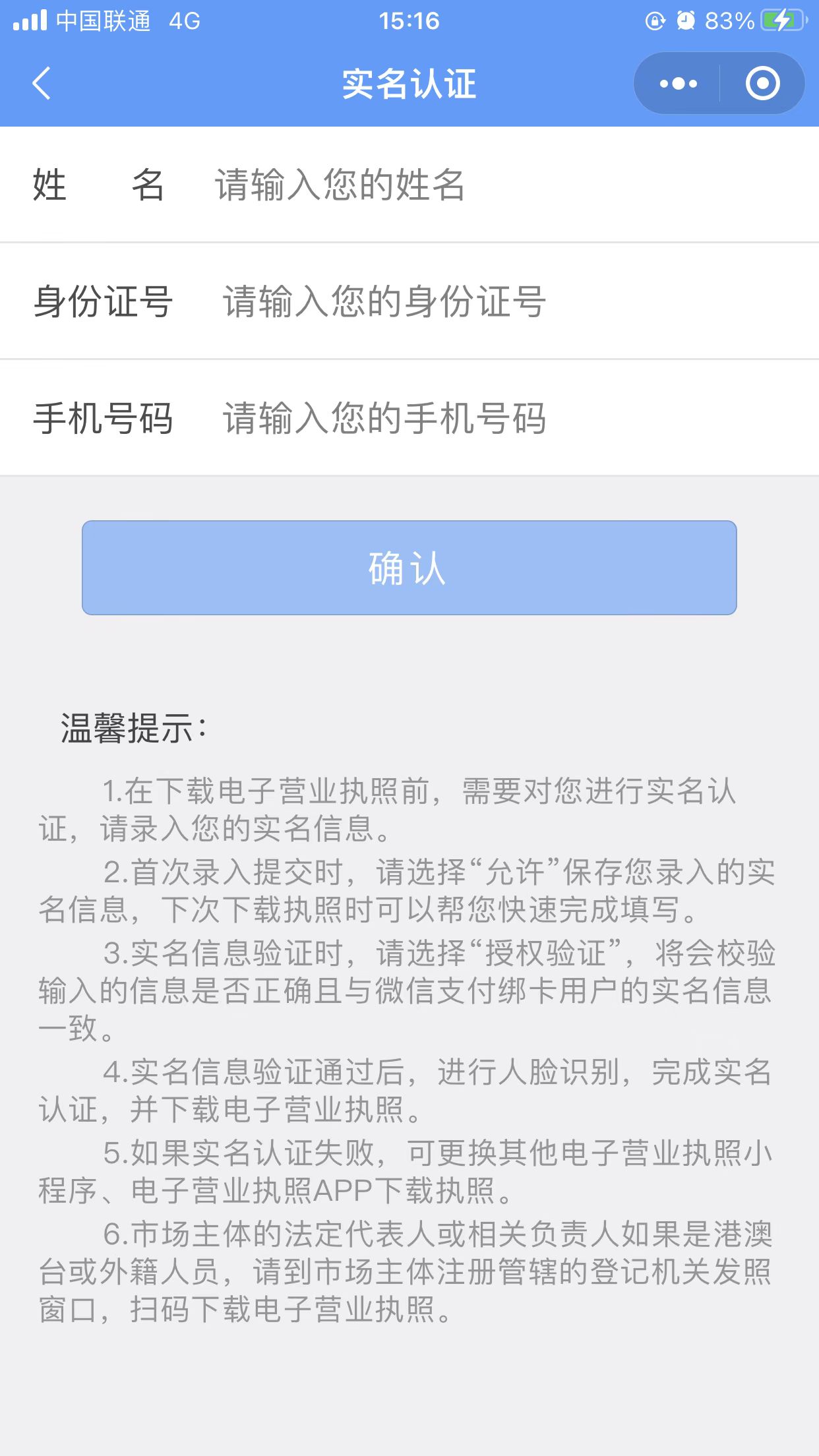This screenshot has height=1456, width=819.
Task: Close the mini program with the circle icon
Action: 762,84
